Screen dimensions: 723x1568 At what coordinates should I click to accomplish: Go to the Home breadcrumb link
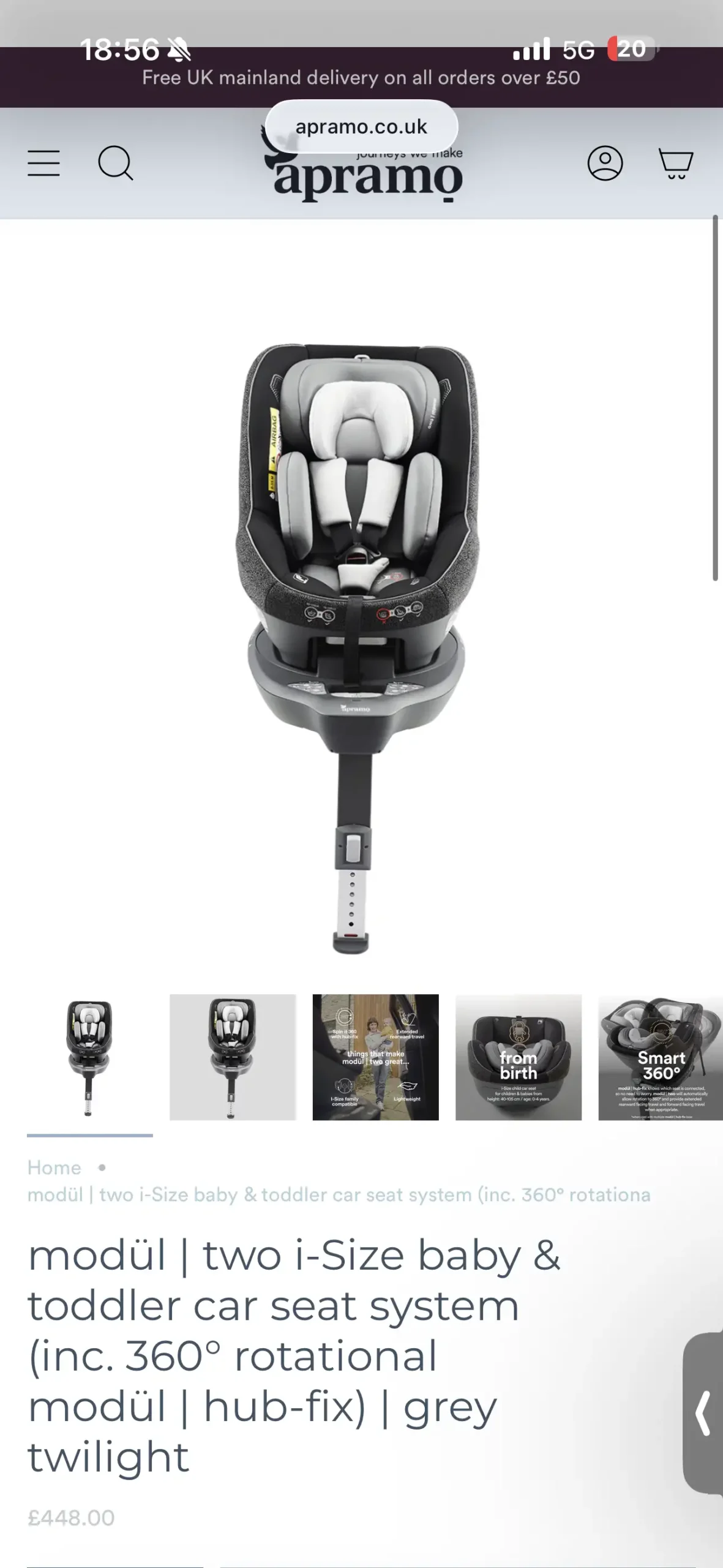54,1167
